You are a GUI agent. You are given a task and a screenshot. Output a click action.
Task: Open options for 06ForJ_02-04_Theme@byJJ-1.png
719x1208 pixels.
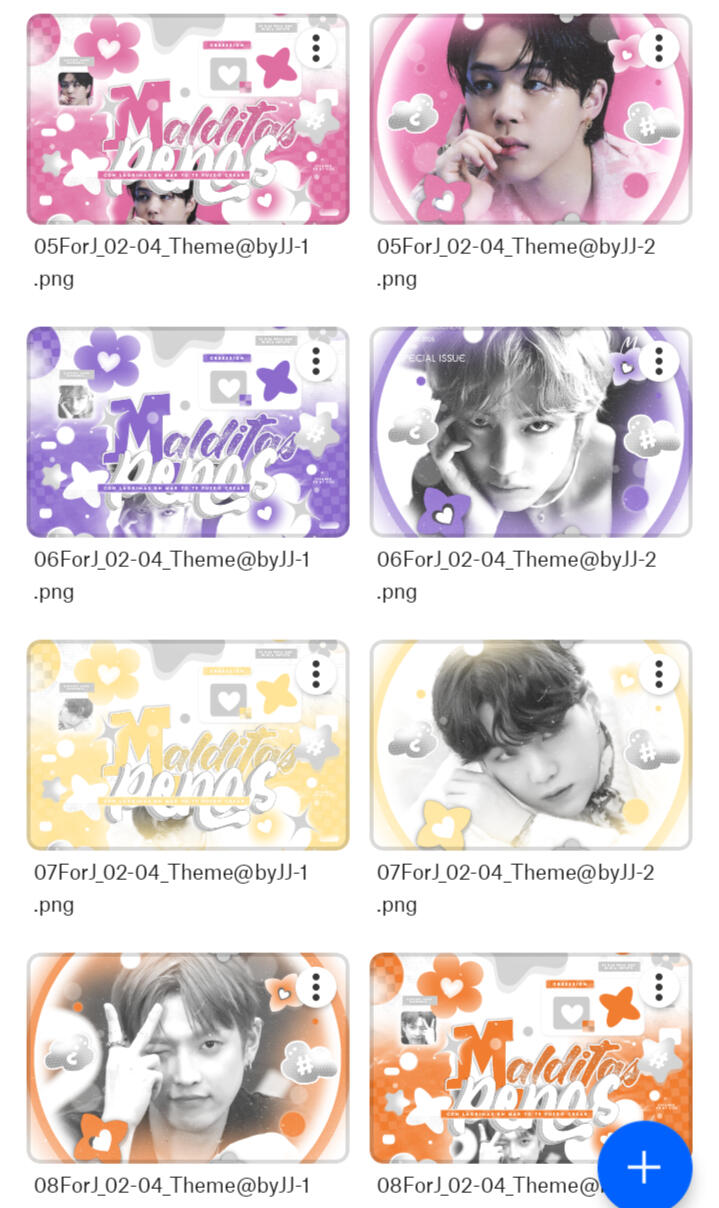coord(316,360)
